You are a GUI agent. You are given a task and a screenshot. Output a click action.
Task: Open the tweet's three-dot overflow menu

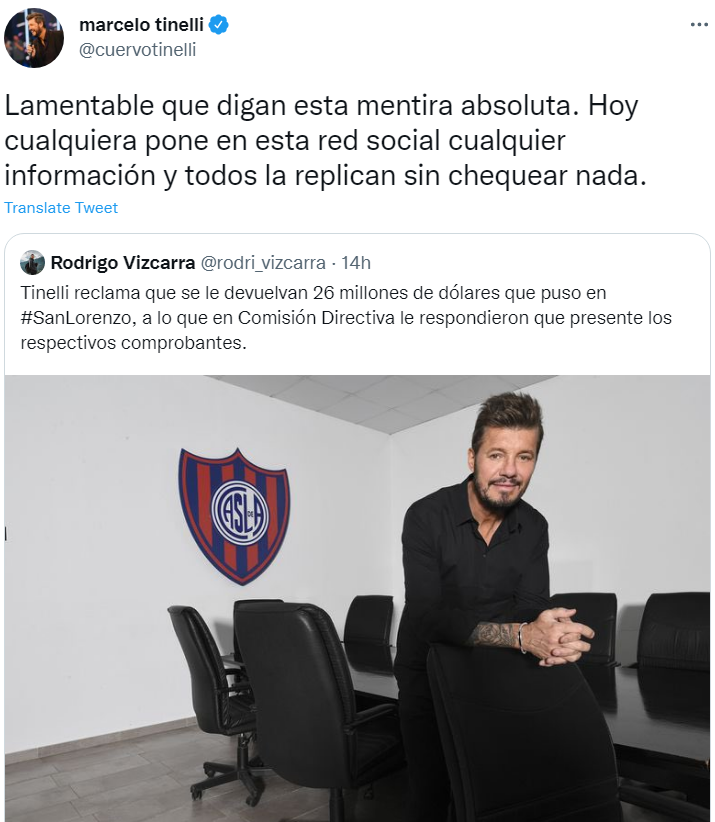(x=699, y=25)
